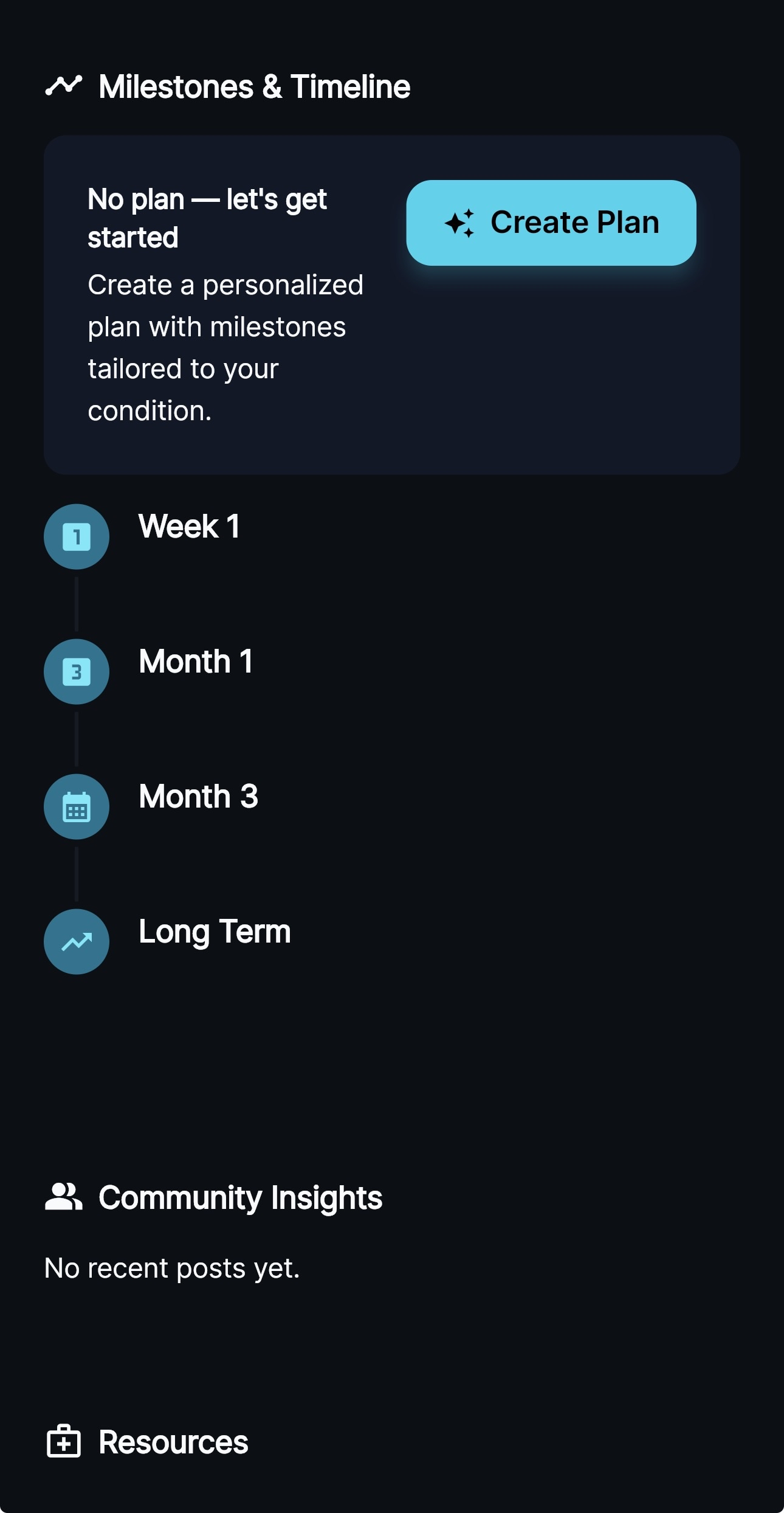Click the 'No recent posts yet' message
784x1513 pixels.
pyautogui.click(x=171, y=1267)
